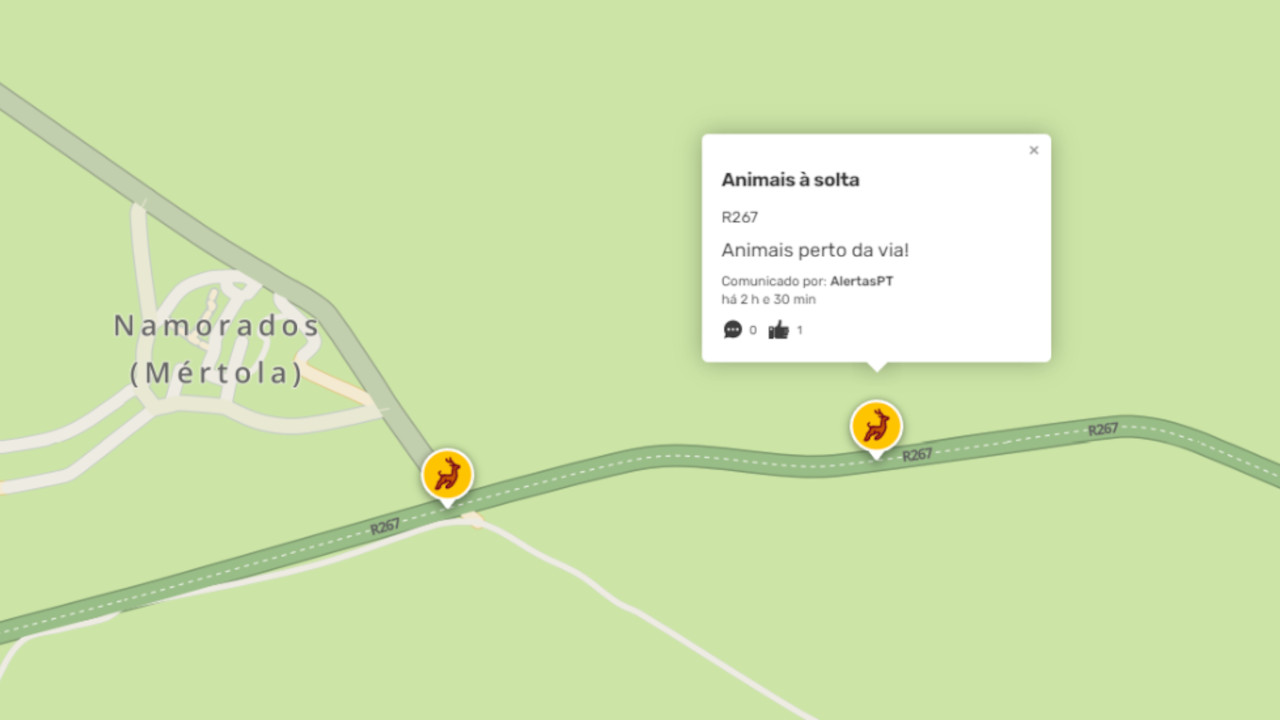Image resolution: width=1280 pixels, height=720 pixels.
Task: Tap the animal alert marker near Namorados
Action: (447, 474)
